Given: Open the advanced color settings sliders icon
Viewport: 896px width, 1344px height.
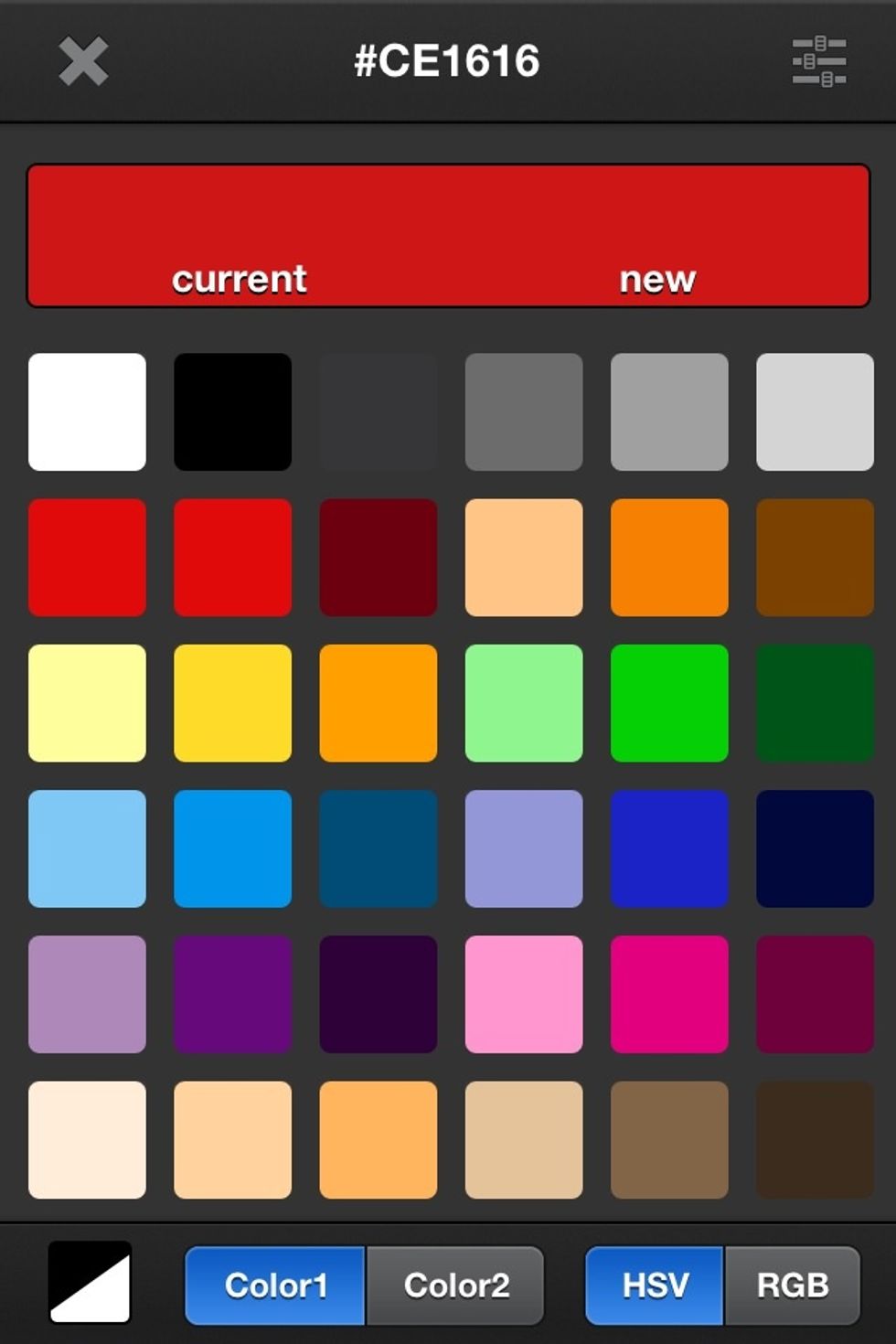Looking at the screenshot, I should pyautogui.click(x=818, y=62).
